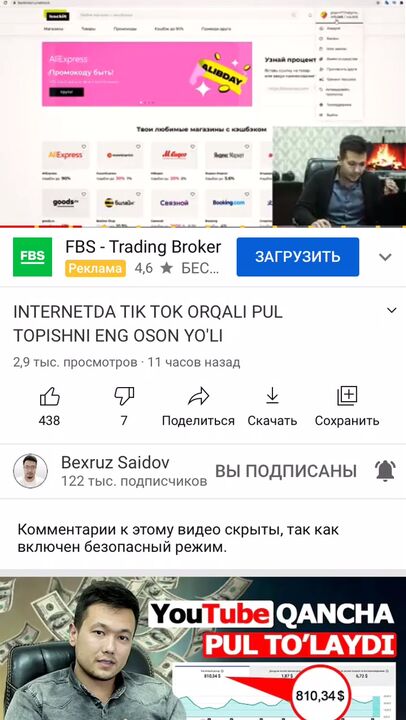Viewport: 406px width, 720px height.
Task: Tap the ВЫ ПОДПИСАНЫ subscription button
Action: coord(286,471)
